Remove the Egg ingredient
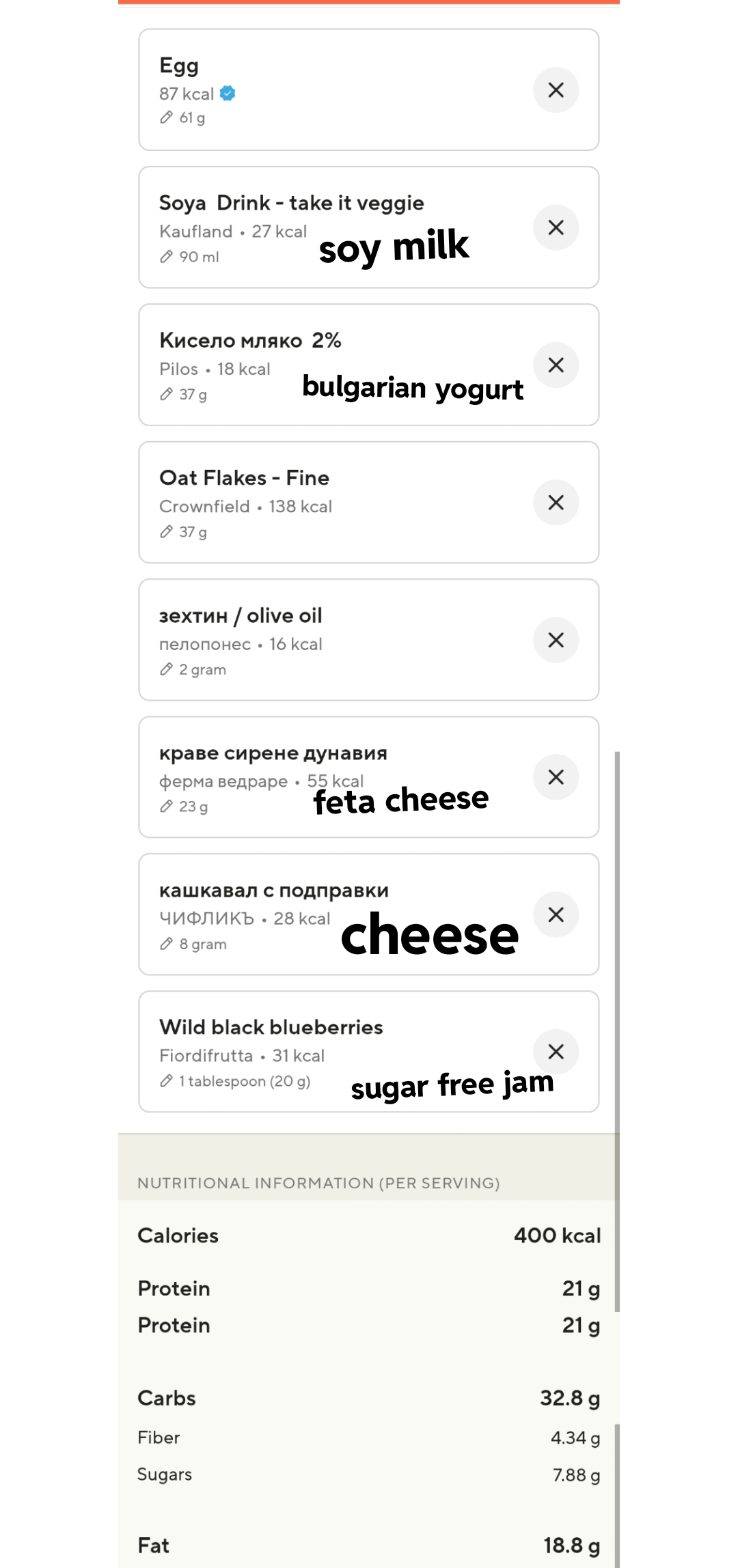738x1568 pixels. pos(556,90)
